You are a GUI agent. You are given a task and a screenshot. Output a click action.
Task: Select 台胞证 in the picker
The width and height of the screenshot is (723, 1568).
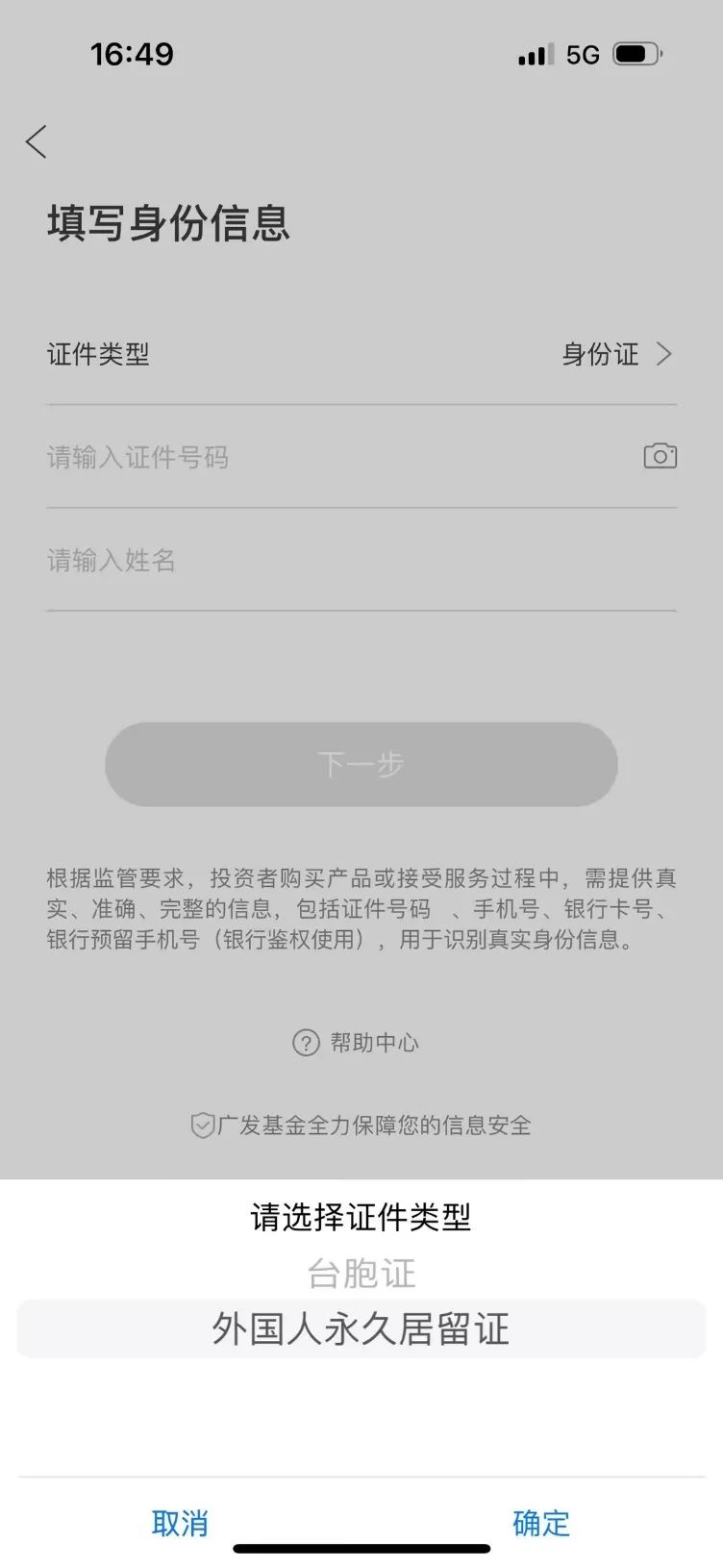pyautogui.click(x=361, y=1274)
